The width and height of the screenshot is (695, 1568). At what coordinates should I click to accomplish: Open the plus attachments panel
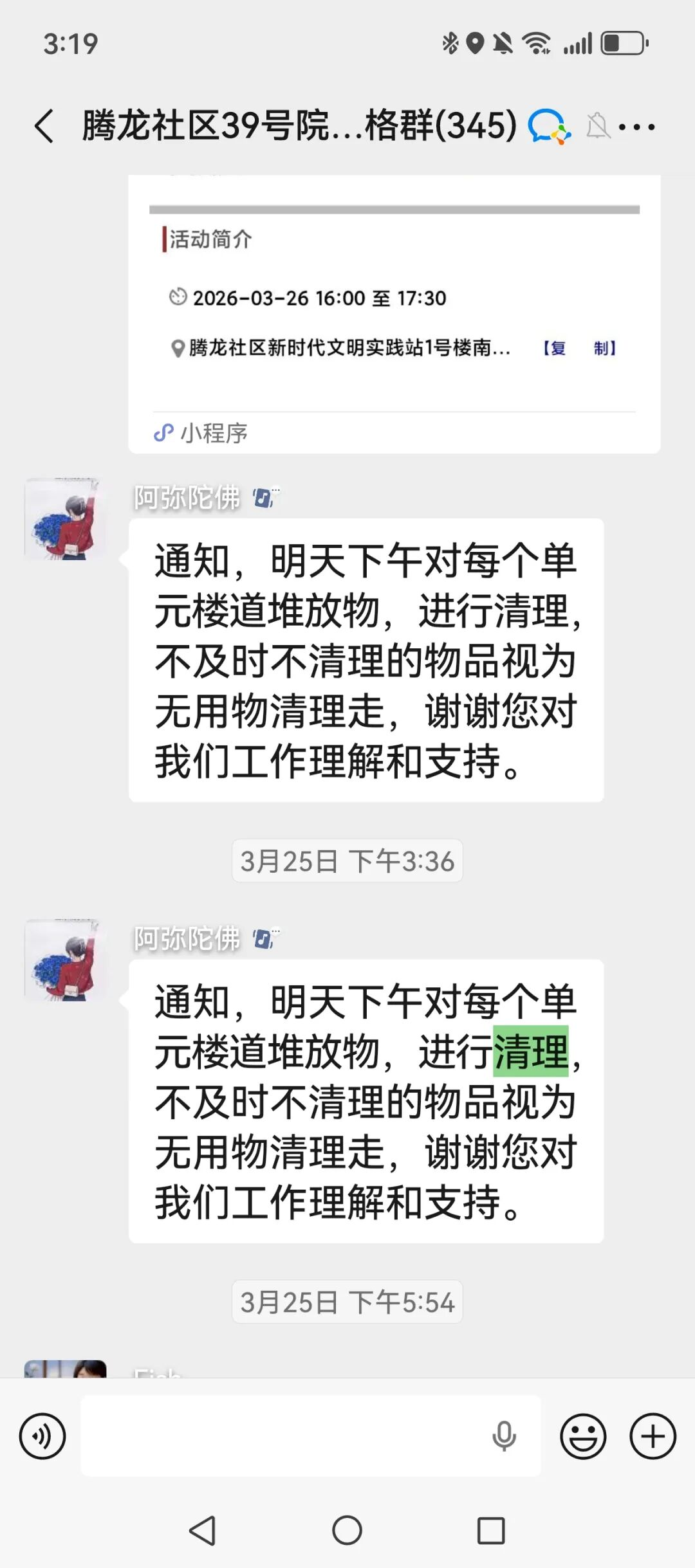click(x=653, y=1436)
